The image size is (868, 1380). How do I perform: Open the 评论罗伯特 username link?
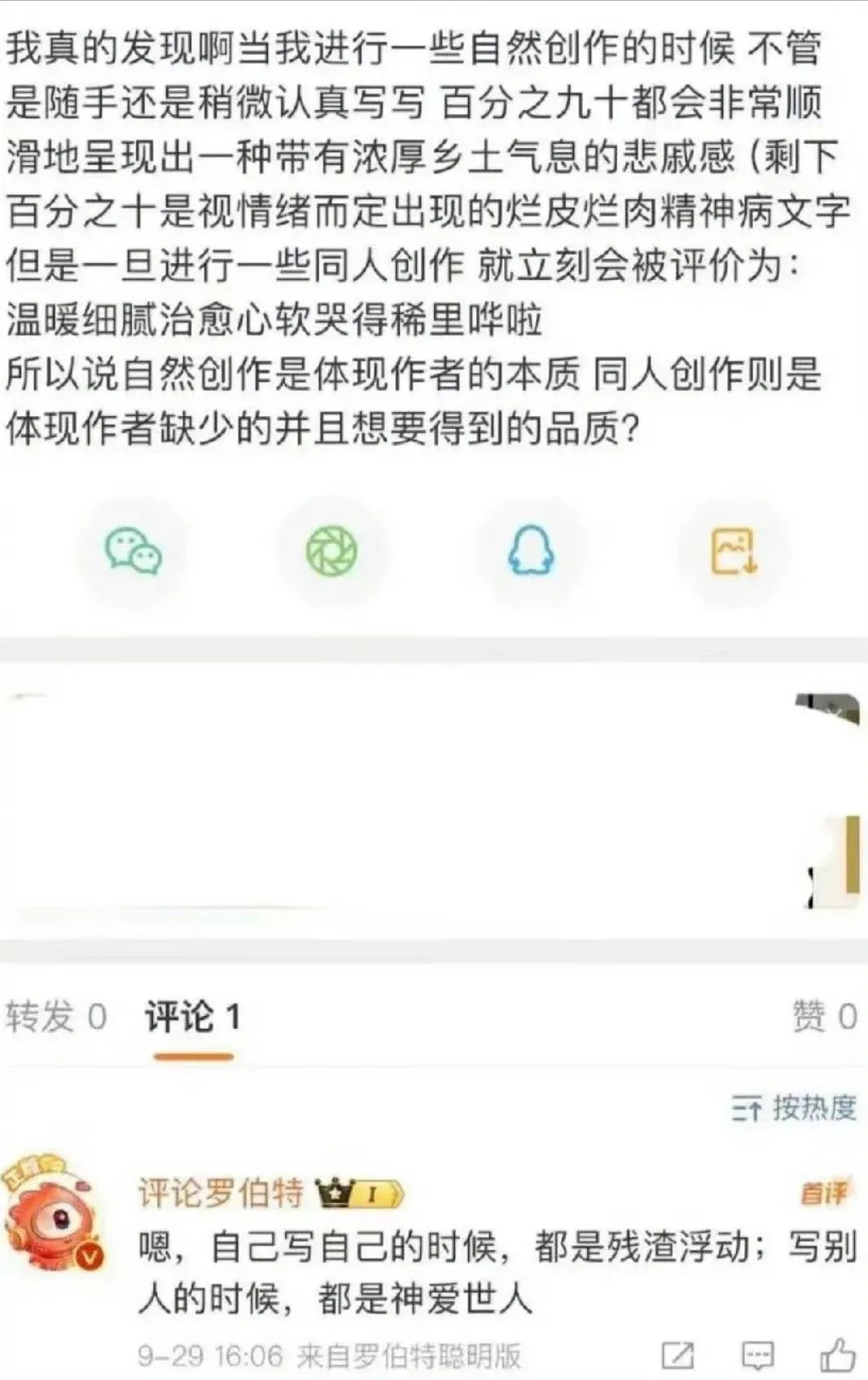(221, 1194)
